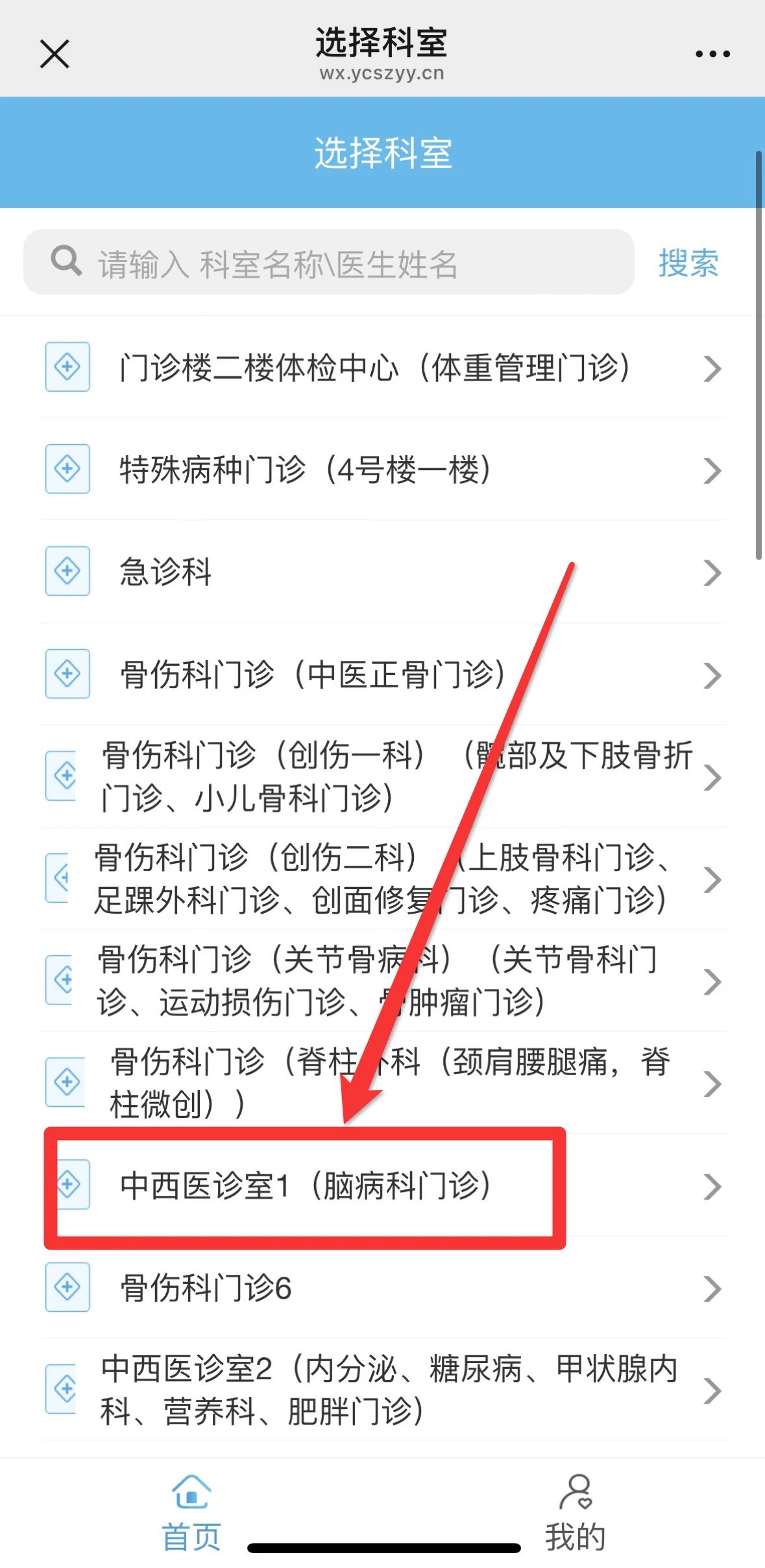This screenshot has width=765, height=1568.
Task: Close the 选择科室 web page
Action: click(x=55, y=53)
